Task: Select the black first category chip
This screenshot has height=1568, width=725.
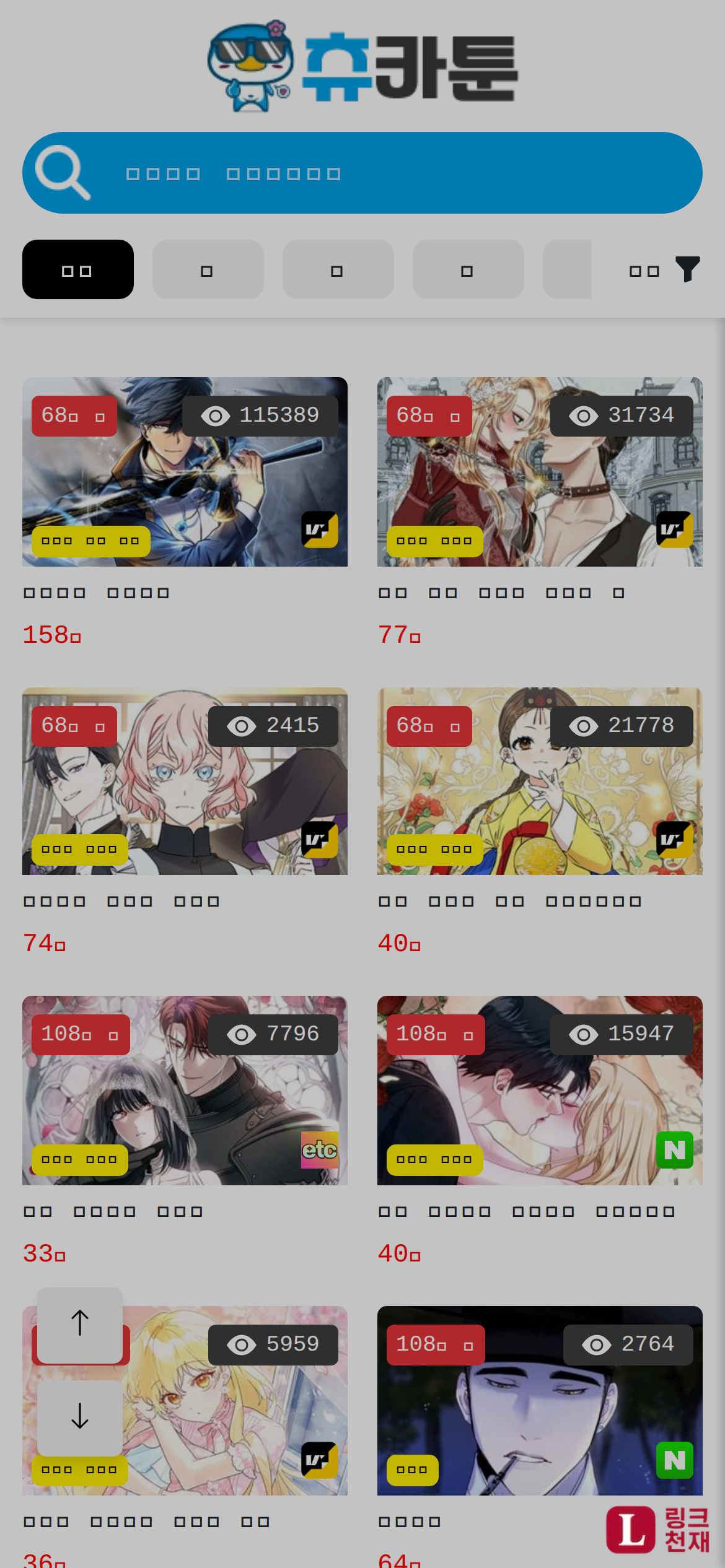Action: click(78, 270)
